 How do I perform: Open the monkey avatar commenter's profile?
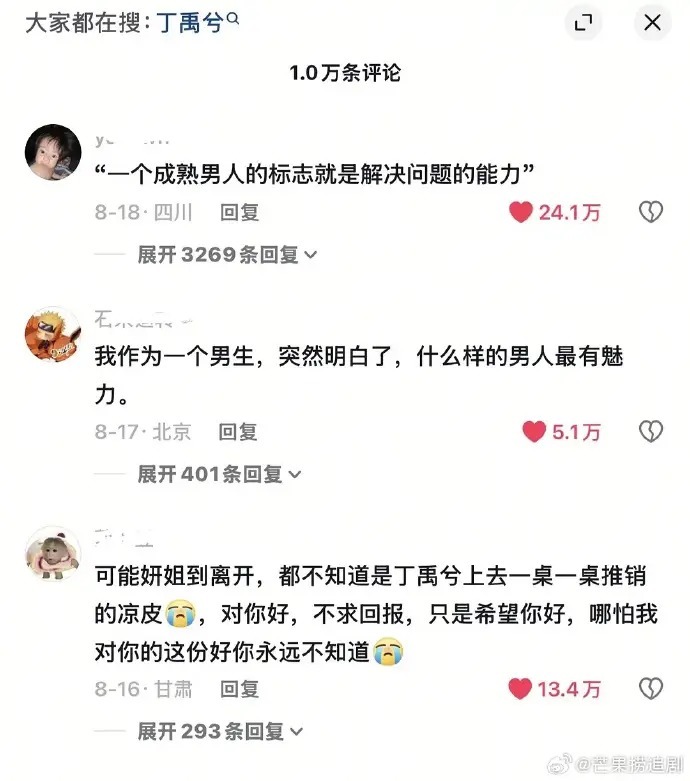[x=52, y=552]
